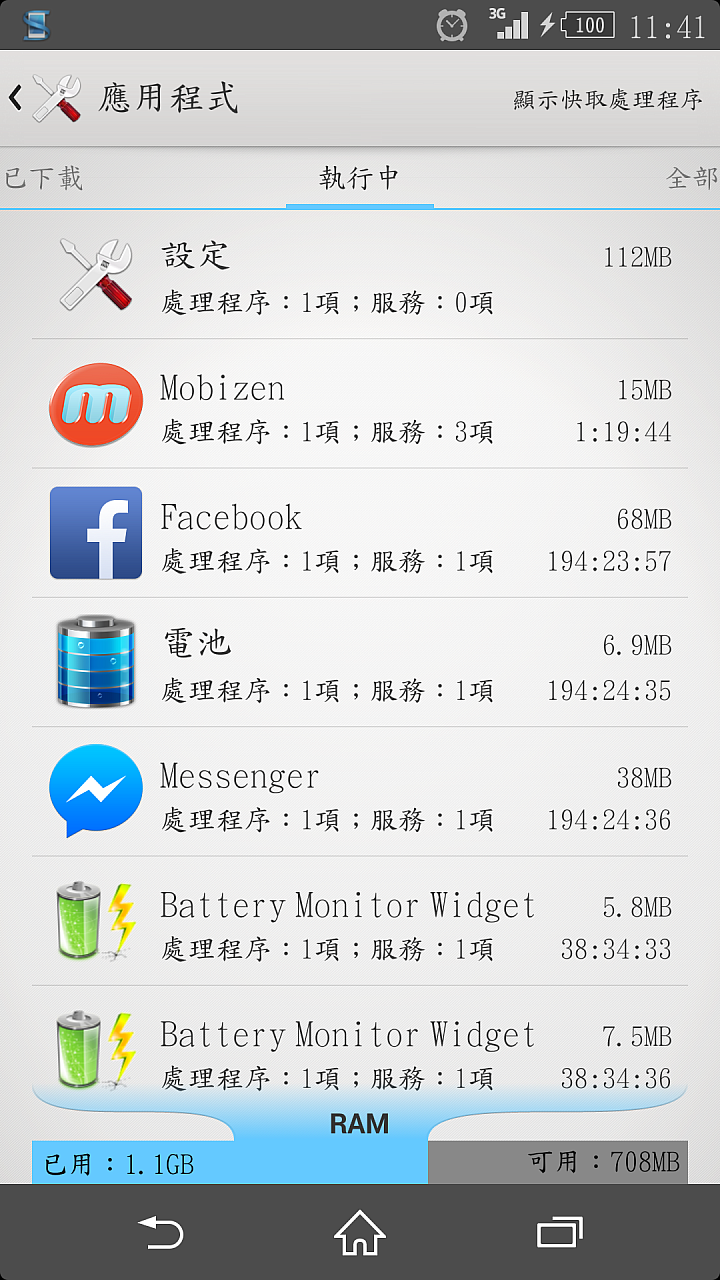This screenshot has height=1280, width=720.
Task: Select the 執行中 tab
Action: pyautogui.click(x=359, y=179)
